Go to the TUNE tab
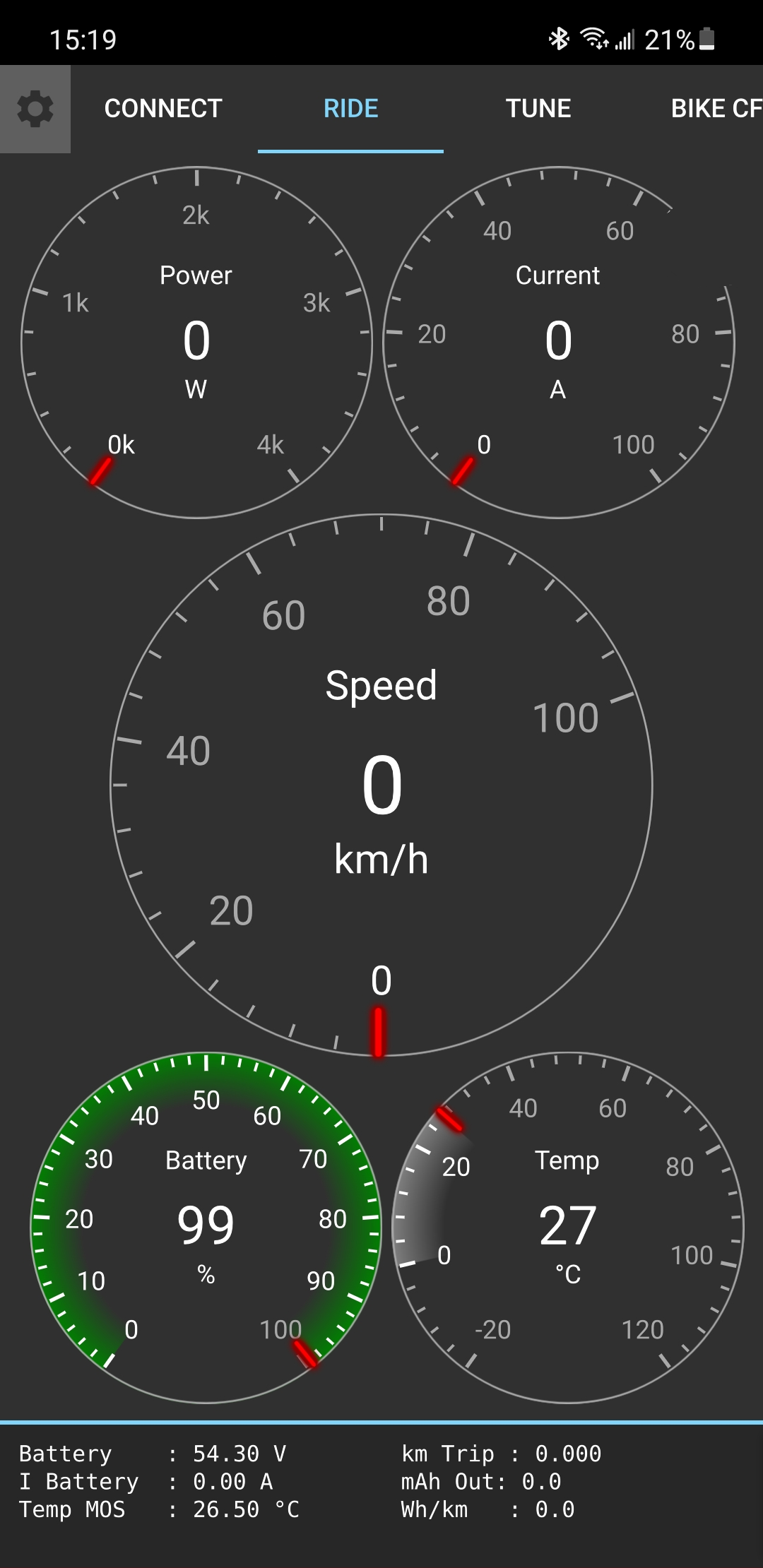This screenshot has height=1568, width=763. pyautogui.click(x=538, y=109)
